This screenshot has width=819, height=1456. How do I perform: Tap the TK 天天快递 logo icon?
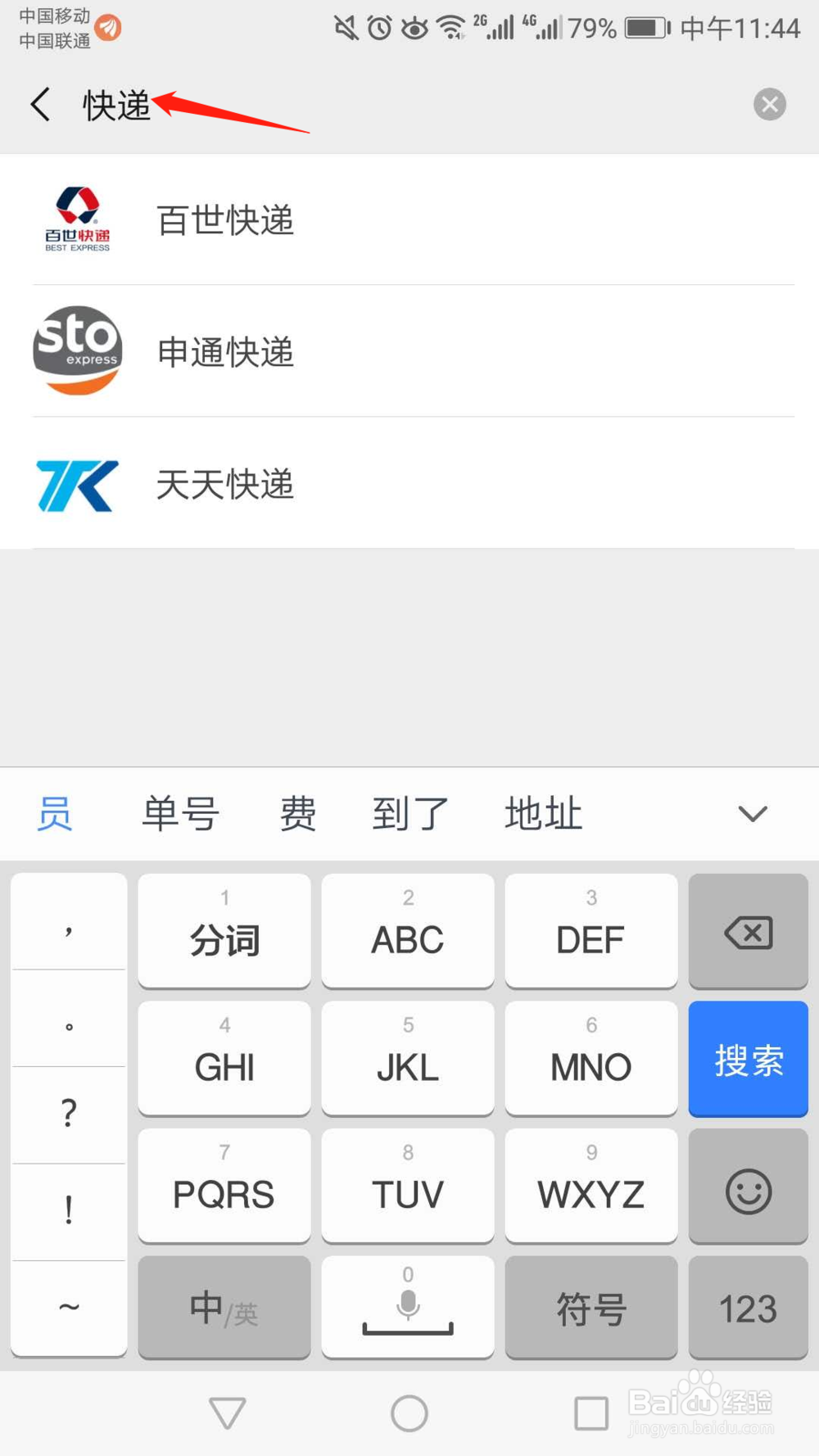(78, 485)
